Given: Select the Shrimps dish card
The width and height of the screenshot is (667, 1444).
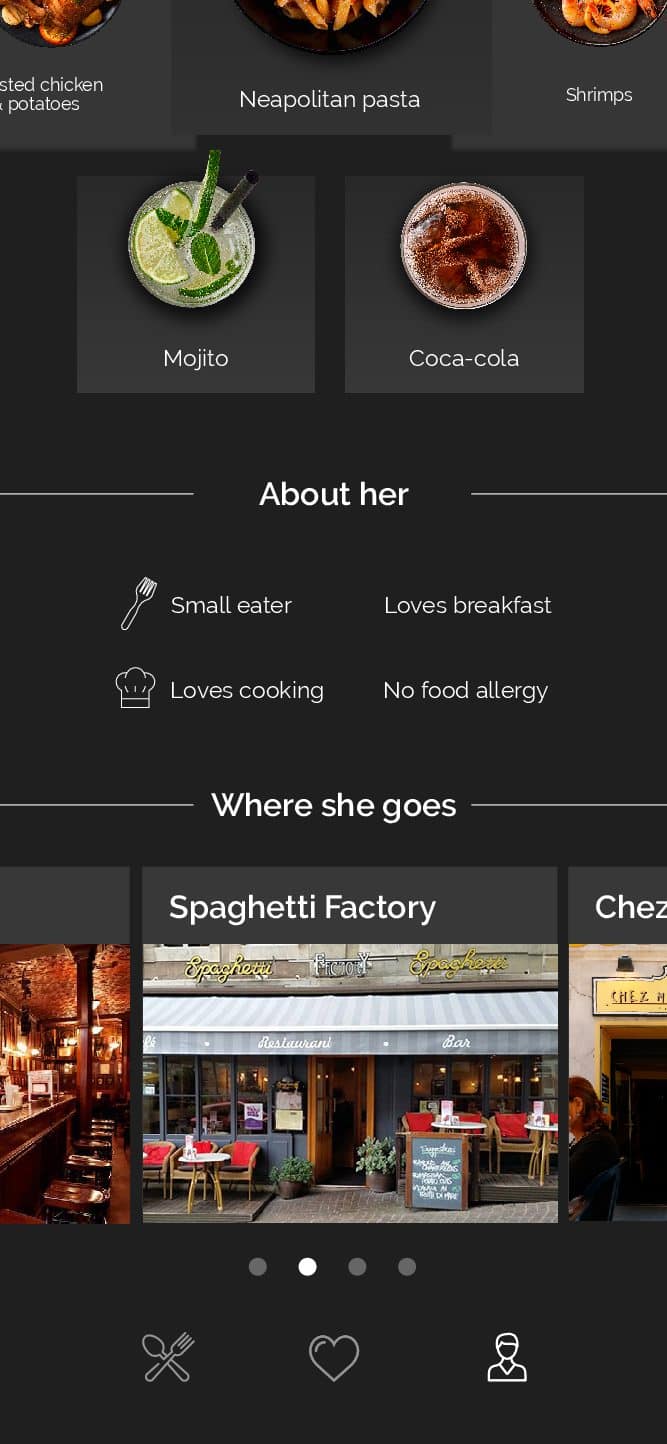Looking at the screenshot, I should coord(598,70).
